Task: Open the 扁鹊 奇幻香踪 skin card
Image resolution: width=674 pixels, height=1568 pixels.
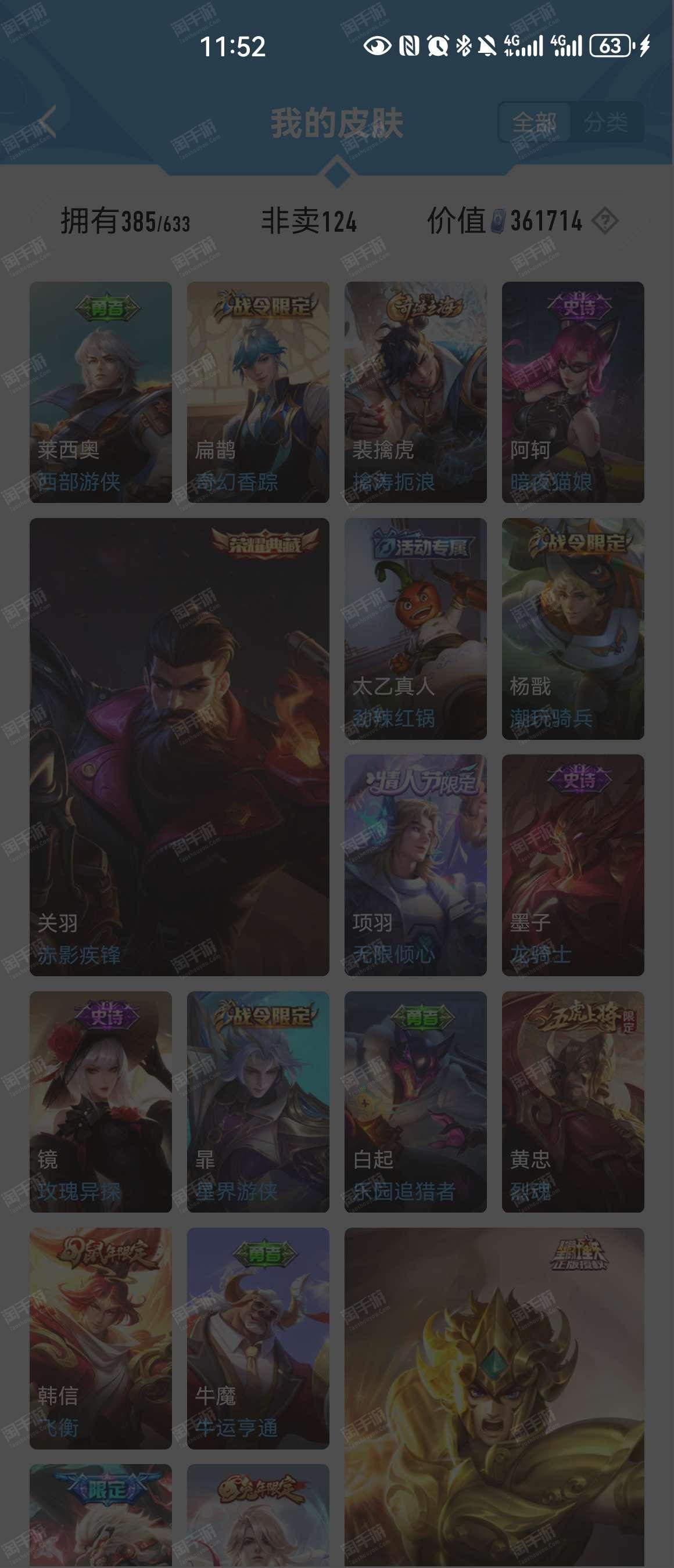Action: click(x=257, y=392)
